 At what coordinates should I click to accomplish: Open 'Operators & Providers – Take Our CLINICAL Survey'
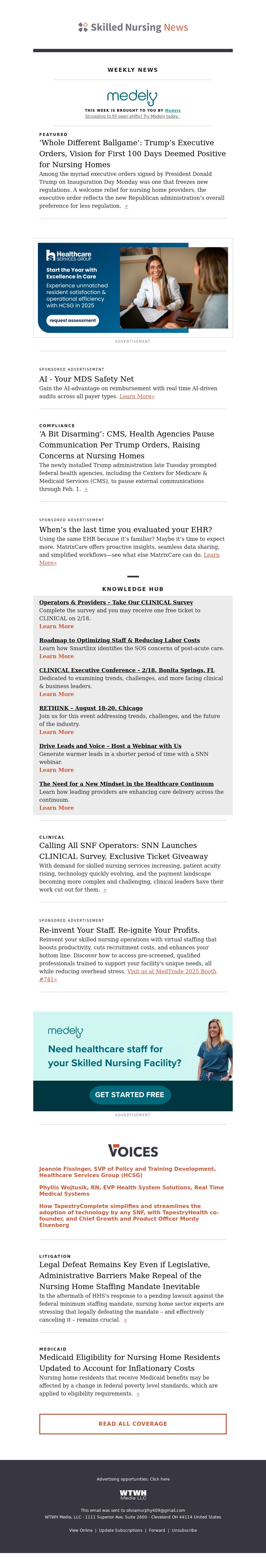click(x=116, y=602)
